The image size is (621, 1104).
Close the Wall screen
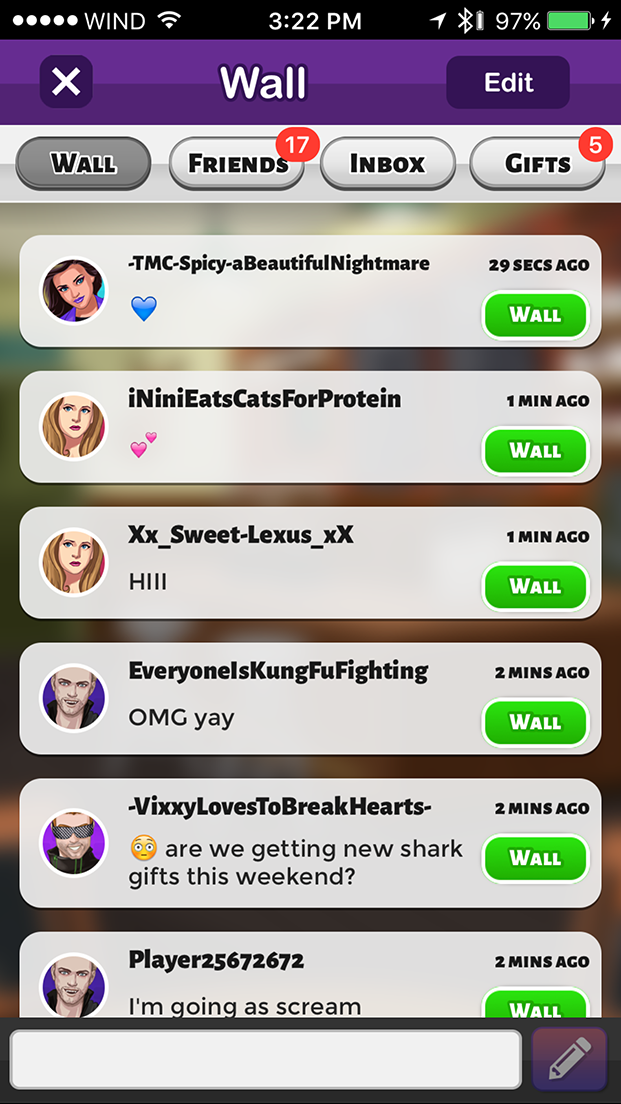[x=66, y=82]
